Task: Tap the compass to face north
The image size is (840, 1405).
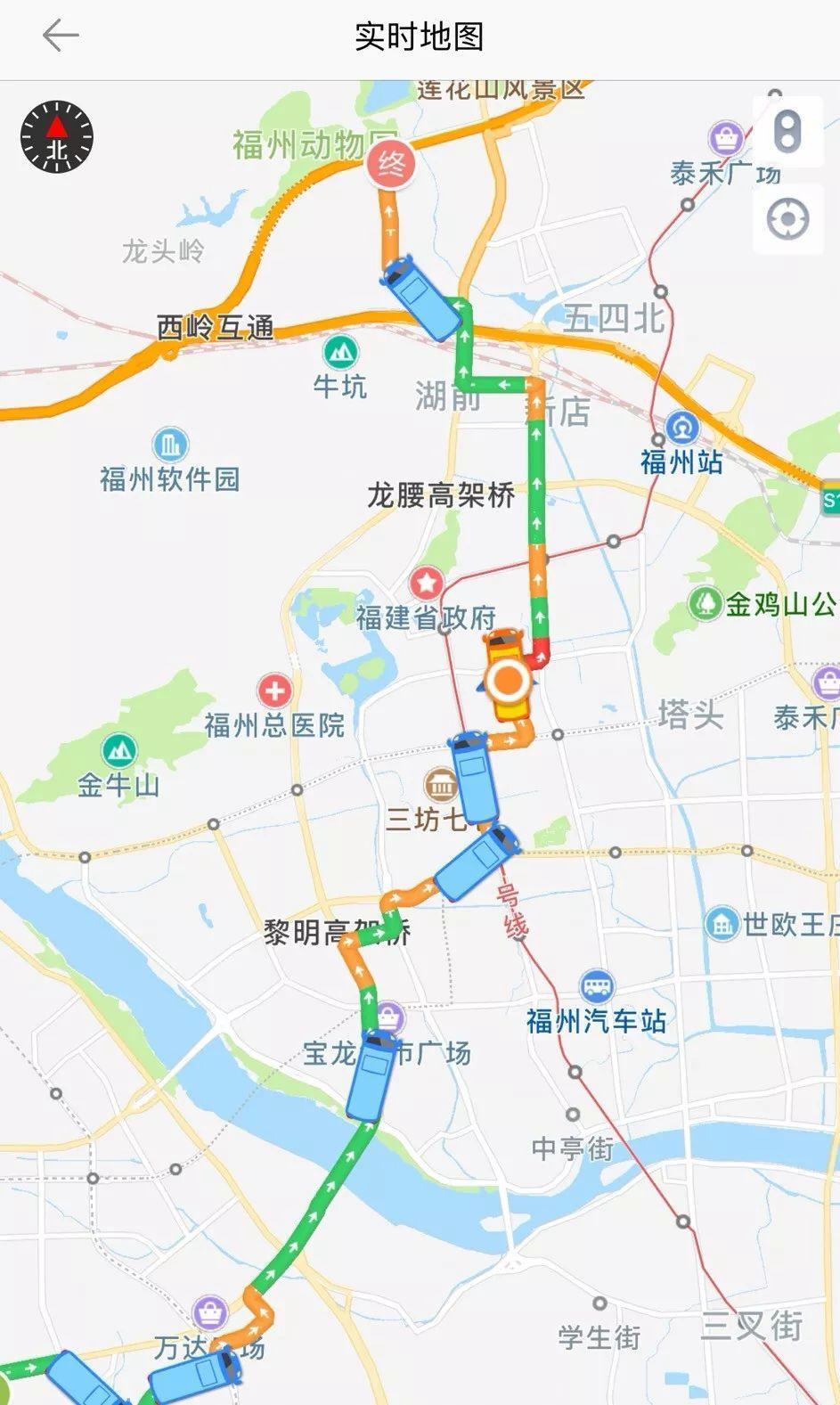Action: point(56,137)
